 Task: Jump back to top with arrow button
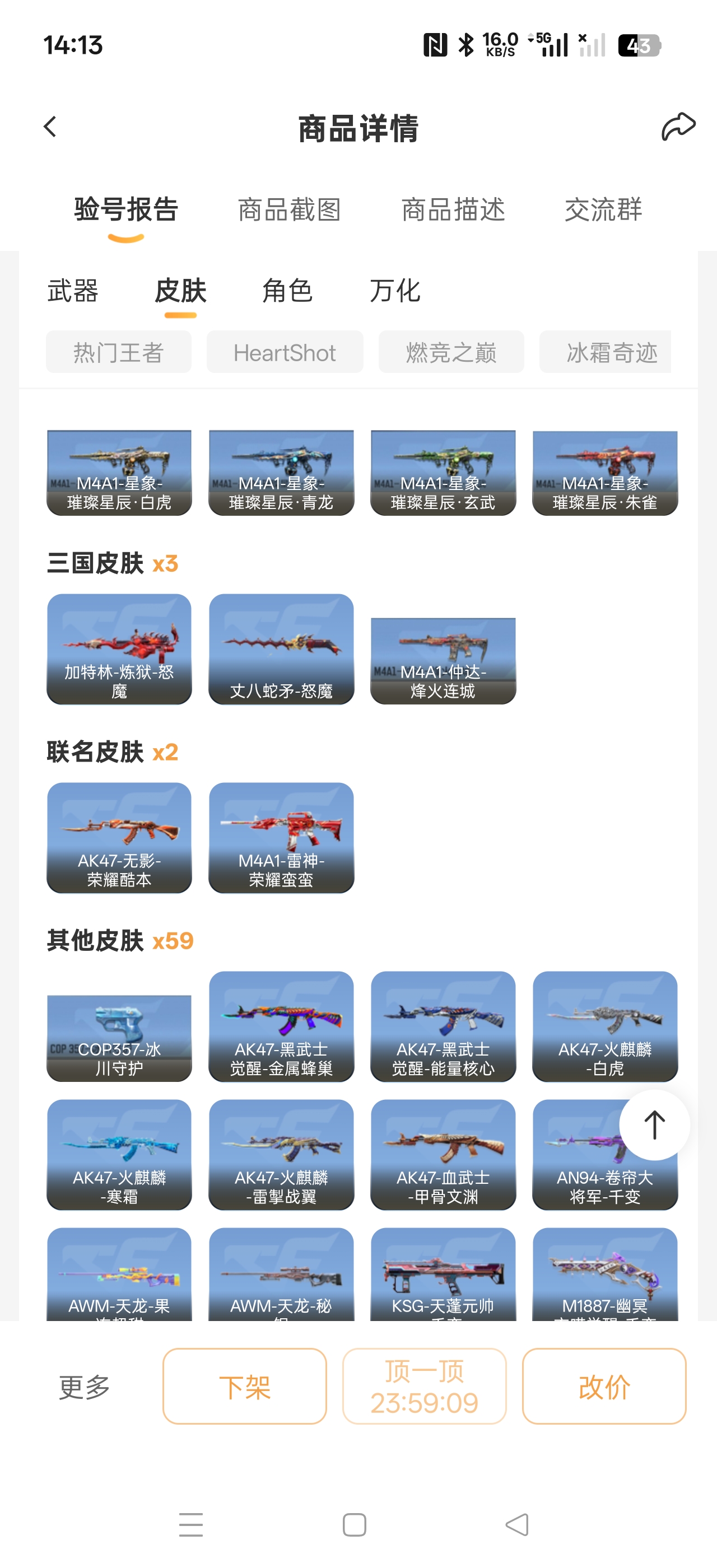pyautogui.click(x=654, y=1124)
